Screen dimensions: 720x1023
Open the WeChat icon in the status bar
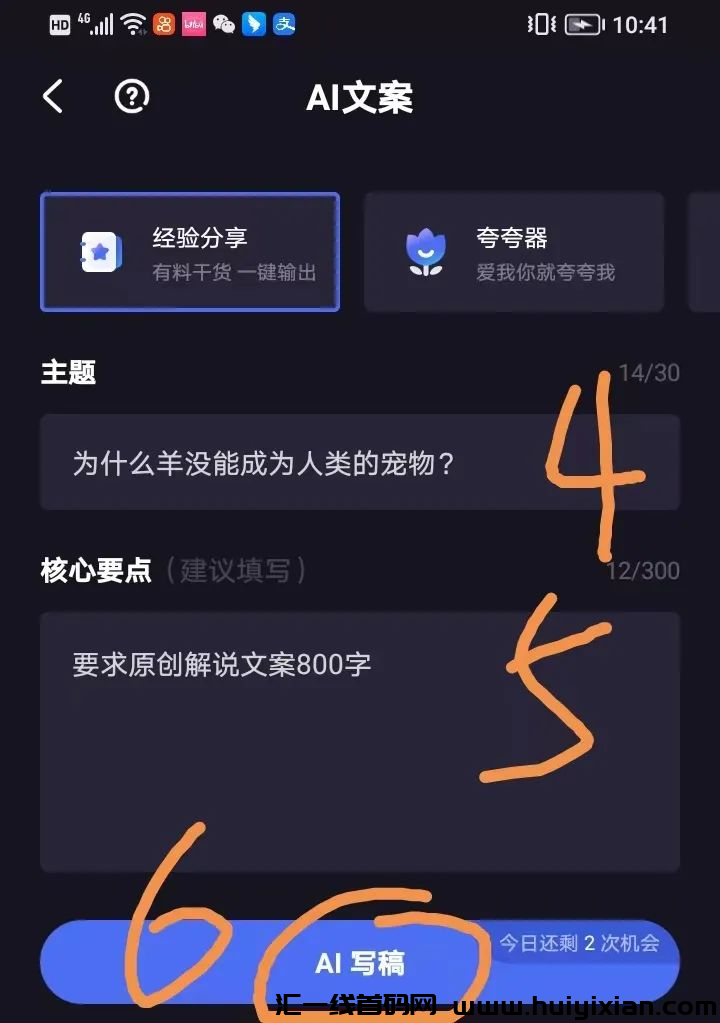(x=223, y=23)
